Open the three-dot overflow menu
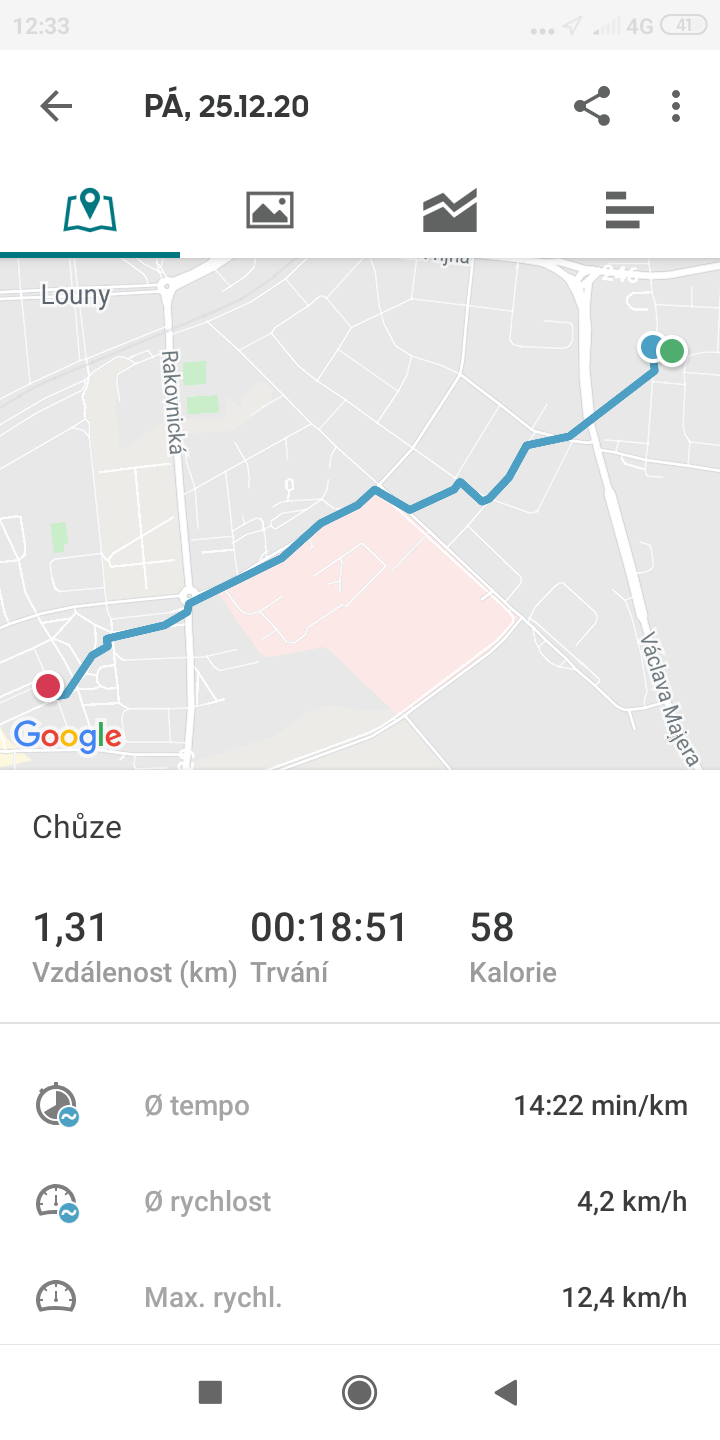The image size is (720, 1440). [676, 106]
